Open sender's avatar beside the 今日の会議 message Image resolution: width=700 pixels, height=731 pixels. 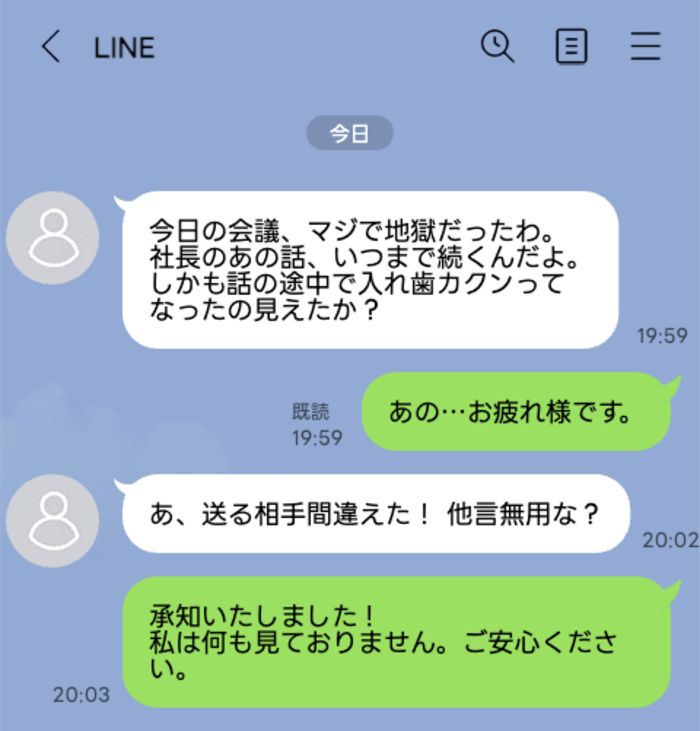click(x=53, y=237)
